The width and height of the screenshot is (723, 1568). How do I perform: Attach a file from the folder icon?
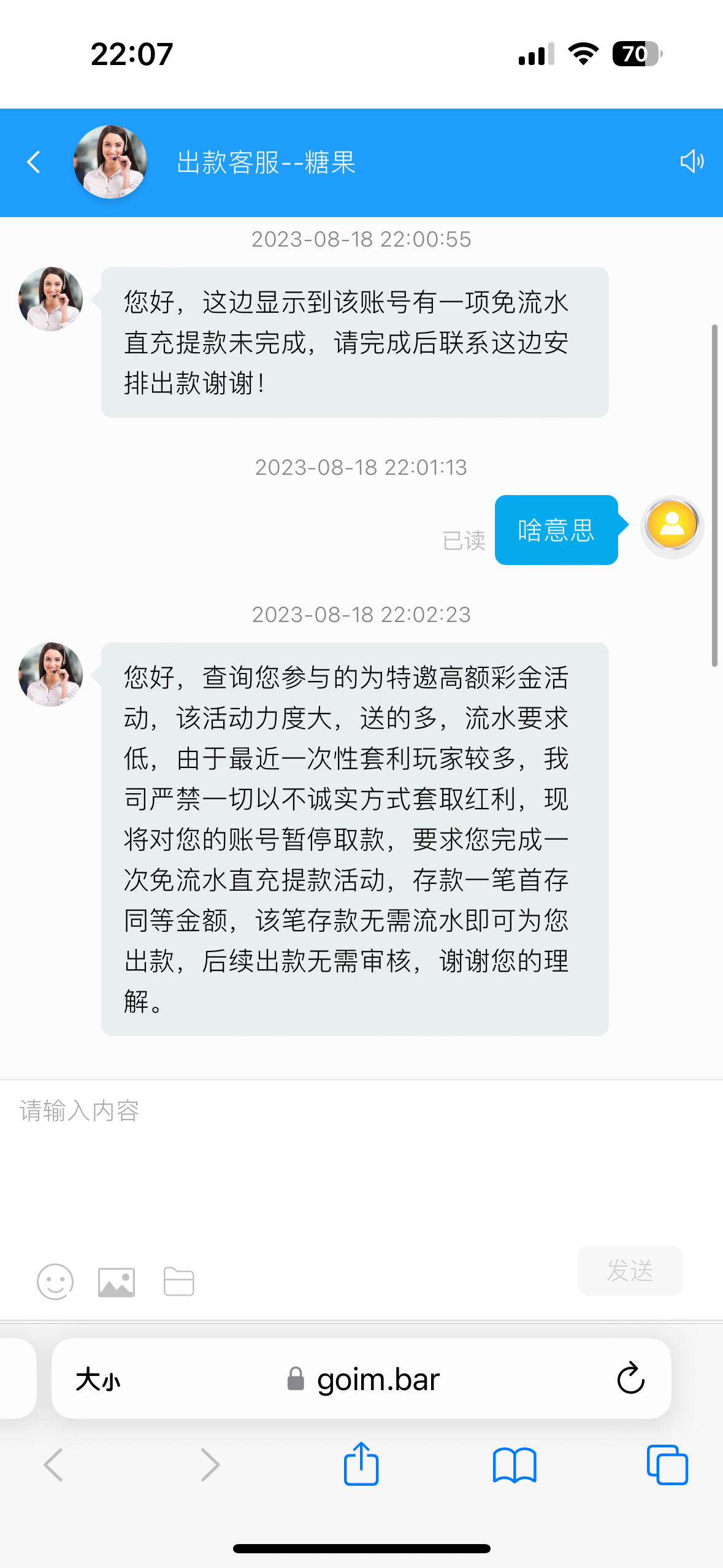pos(179,1282)
